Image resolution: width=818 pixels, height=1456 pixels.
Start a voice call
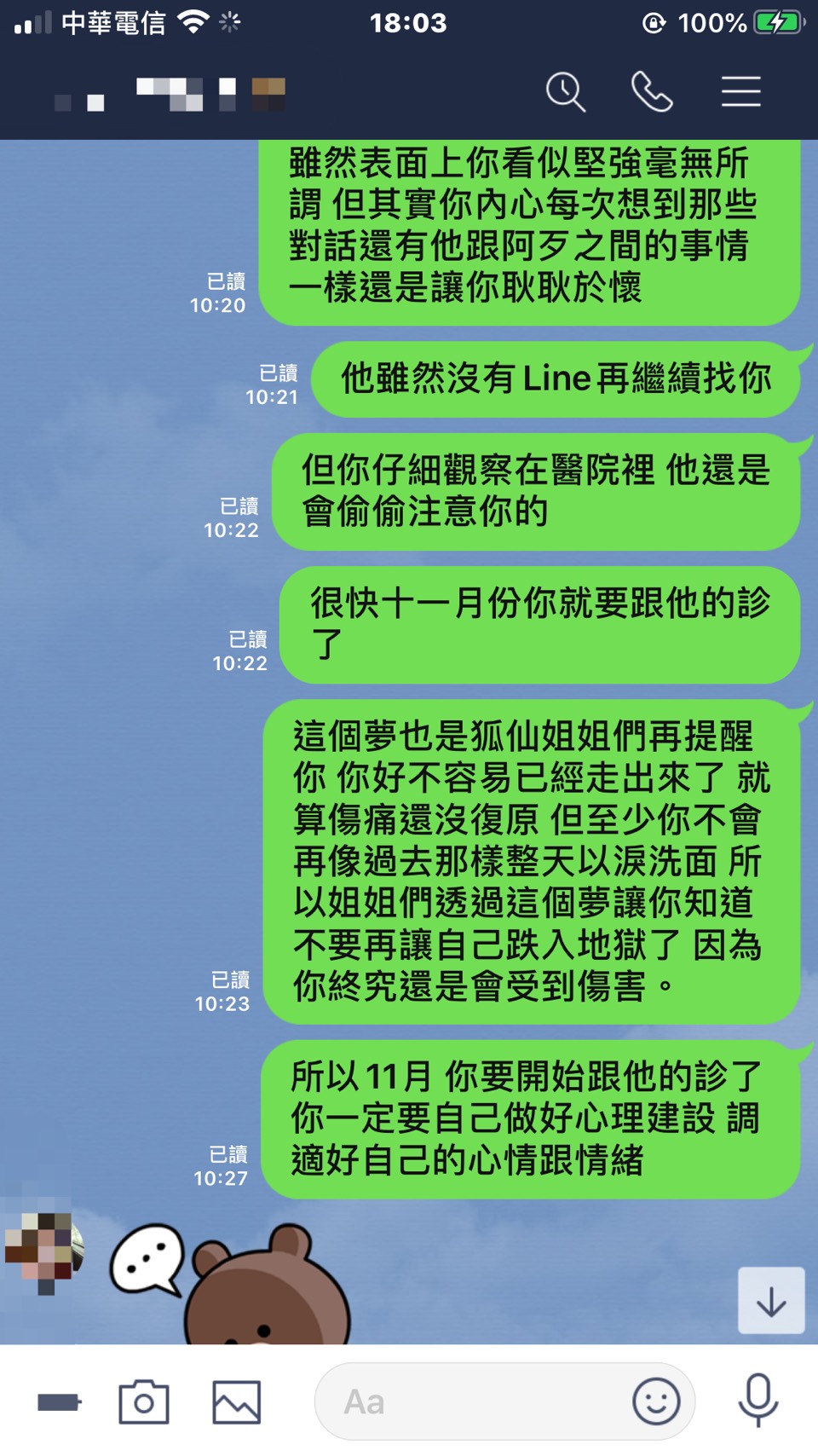click(652, 92)
